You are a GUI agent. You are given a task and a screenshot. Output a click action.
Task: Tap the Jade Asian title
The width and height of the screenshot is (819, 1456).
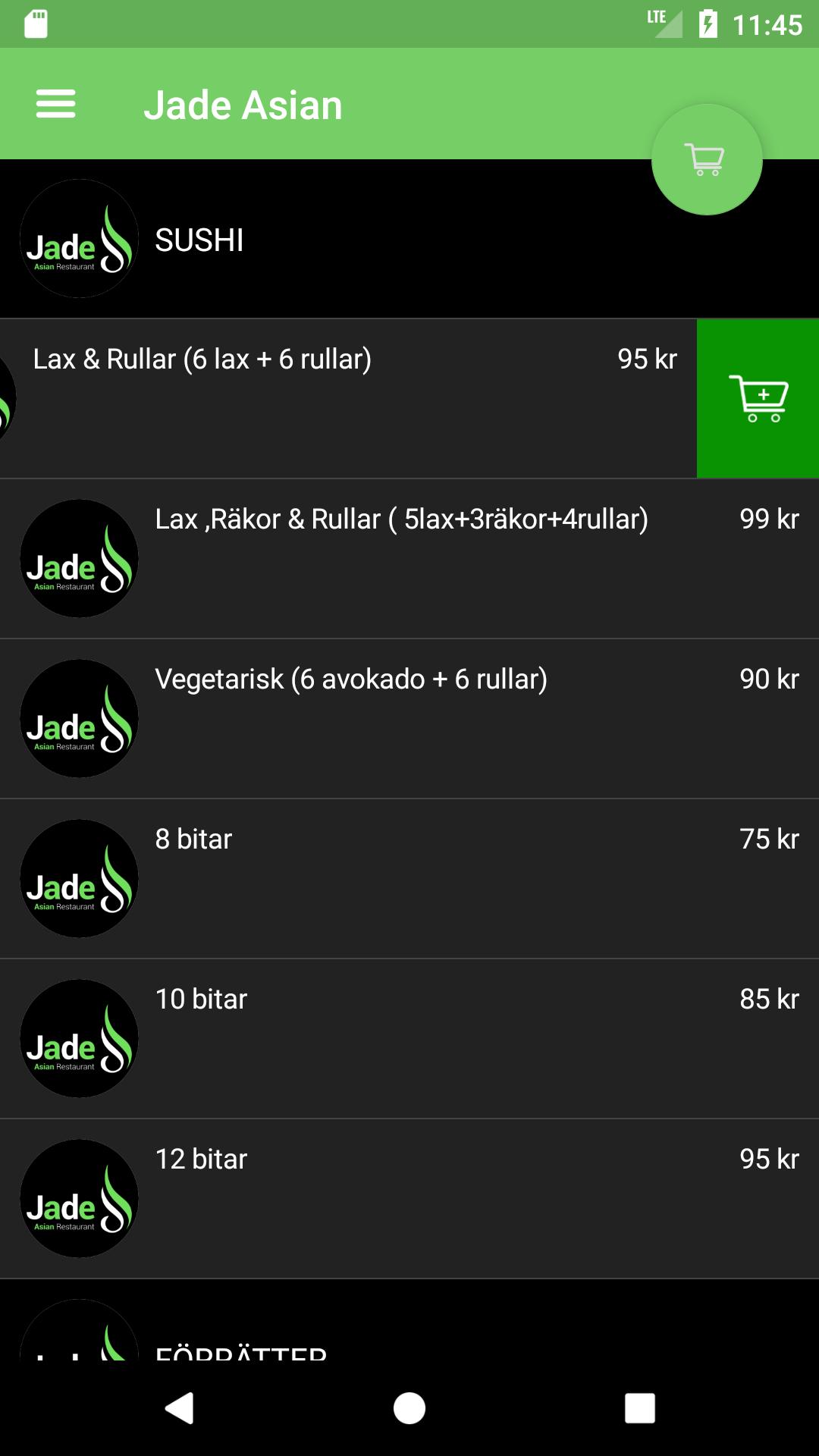(x=244, y=104)
